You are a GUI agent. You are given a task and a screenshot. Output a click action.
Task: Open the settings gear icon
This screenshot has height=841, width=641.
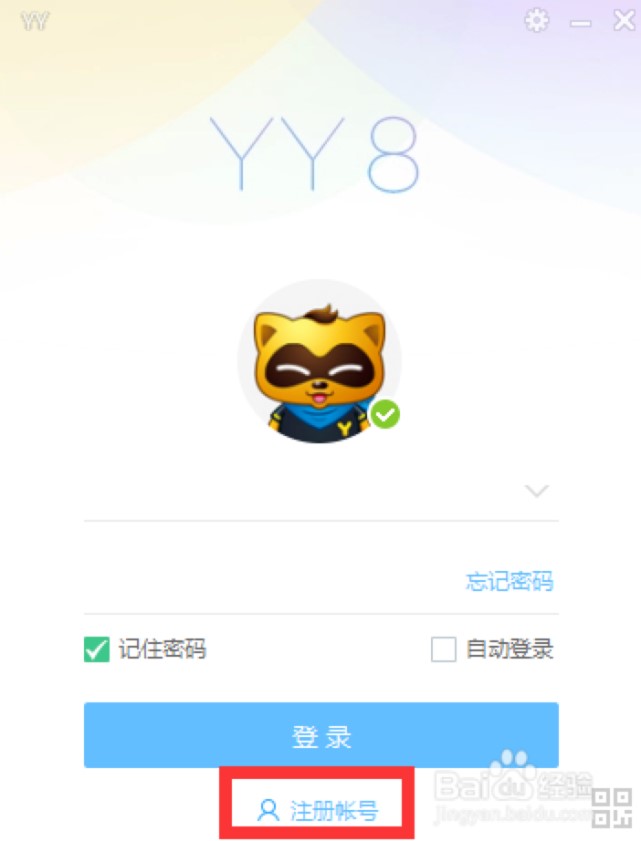[x=538, y=20]
